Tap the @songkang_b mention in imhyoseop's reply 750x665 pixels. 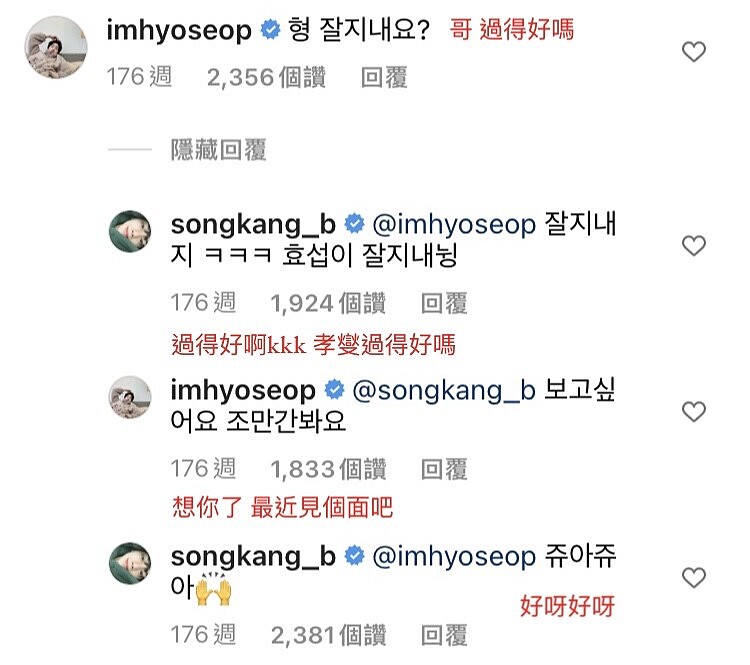[443, 390]
